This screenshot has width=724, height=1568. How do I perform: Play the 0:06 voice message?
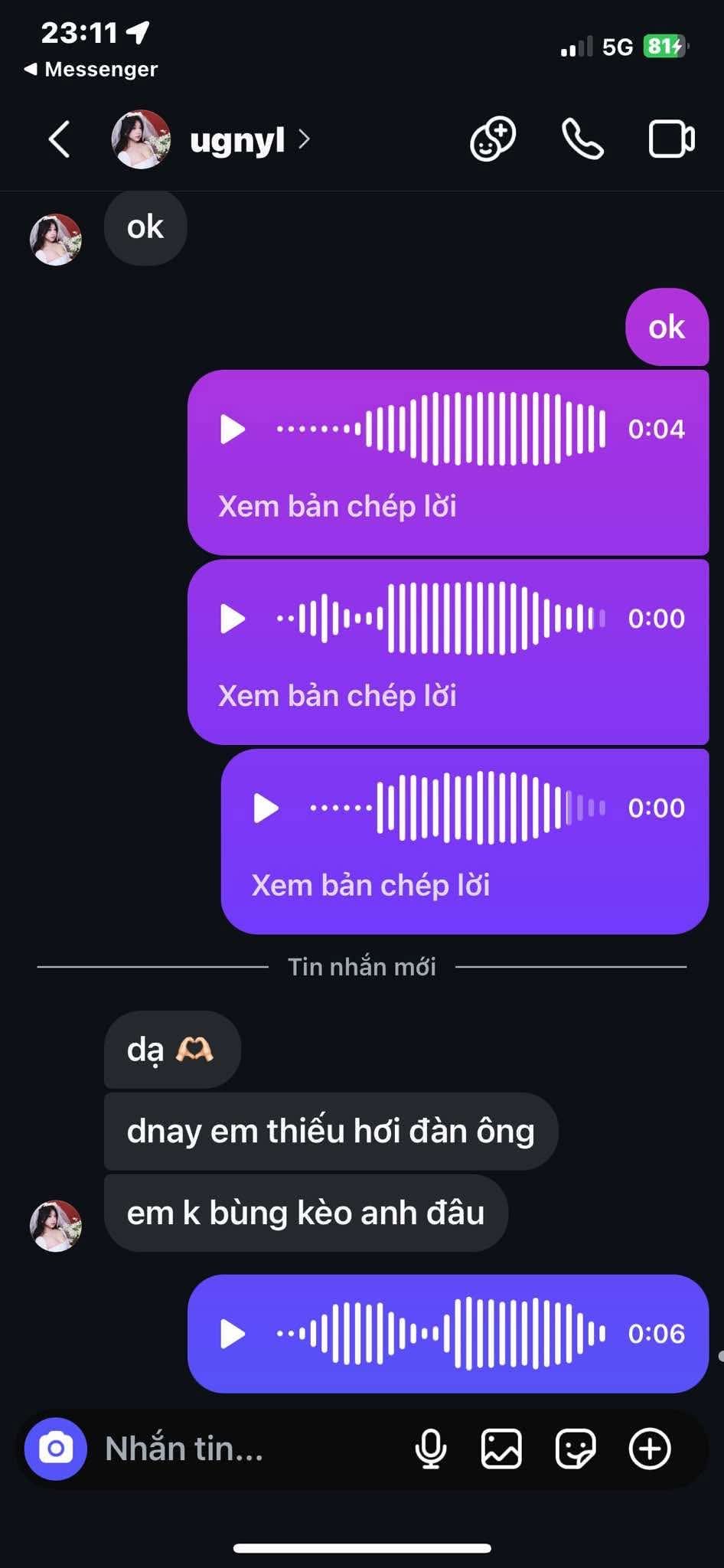(233, 1333)
